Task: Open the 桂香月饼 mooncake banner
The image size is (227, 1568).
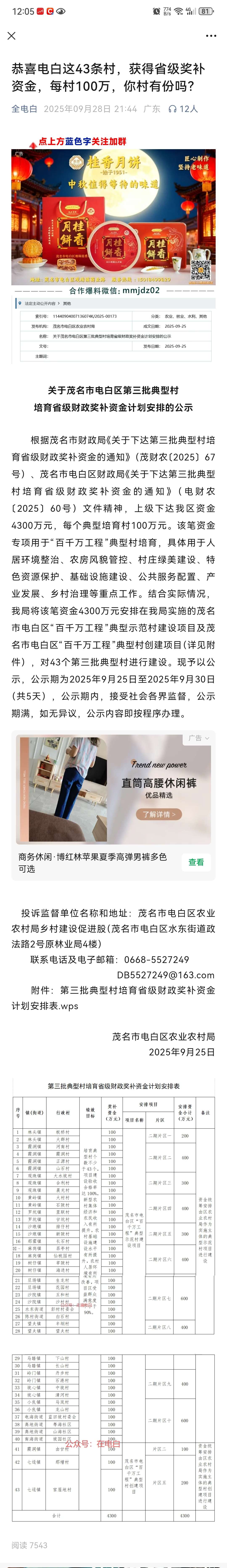Action: coord(113,217)
